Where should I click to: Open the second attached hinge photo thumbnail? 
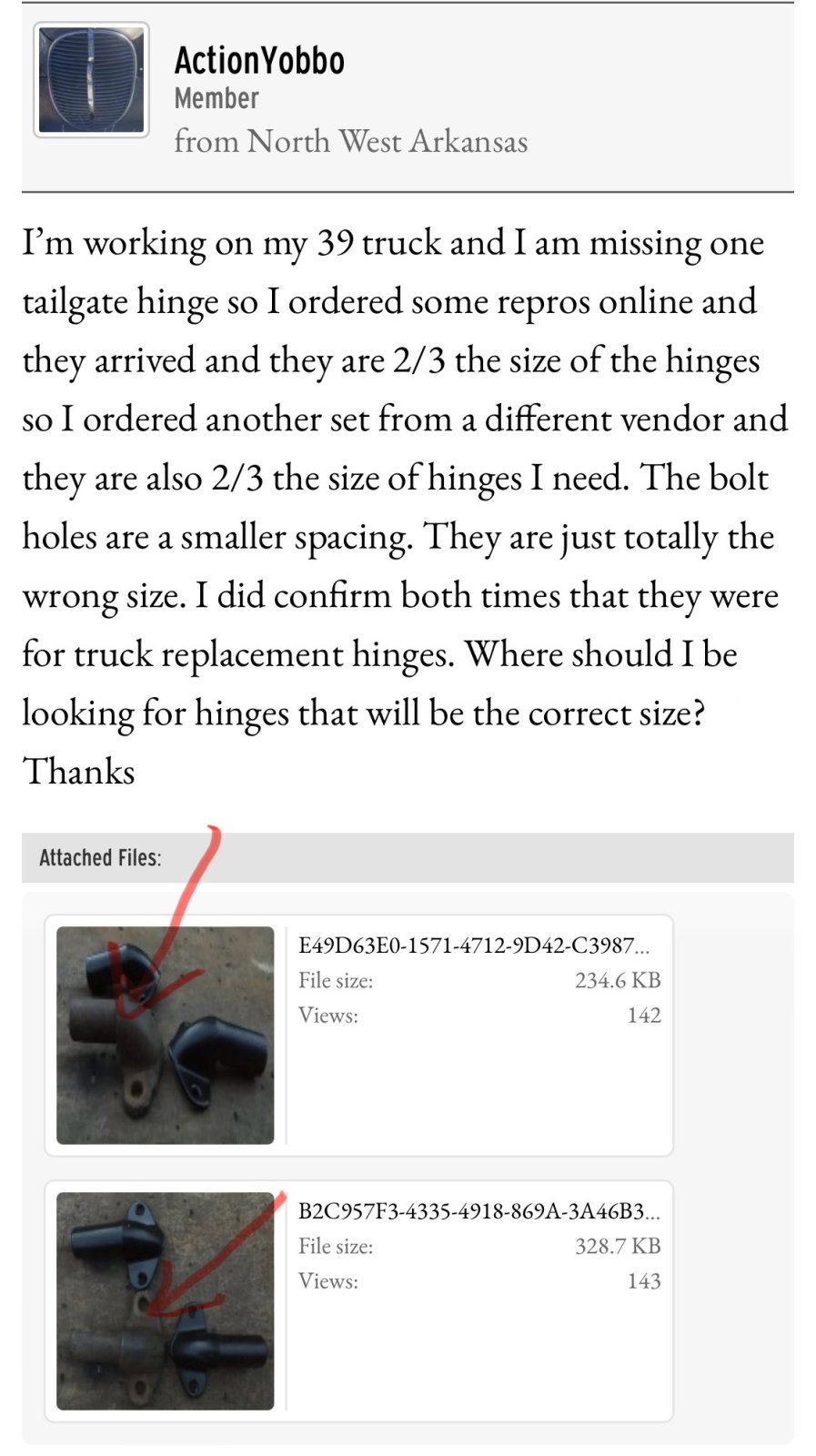(165, 1300)
